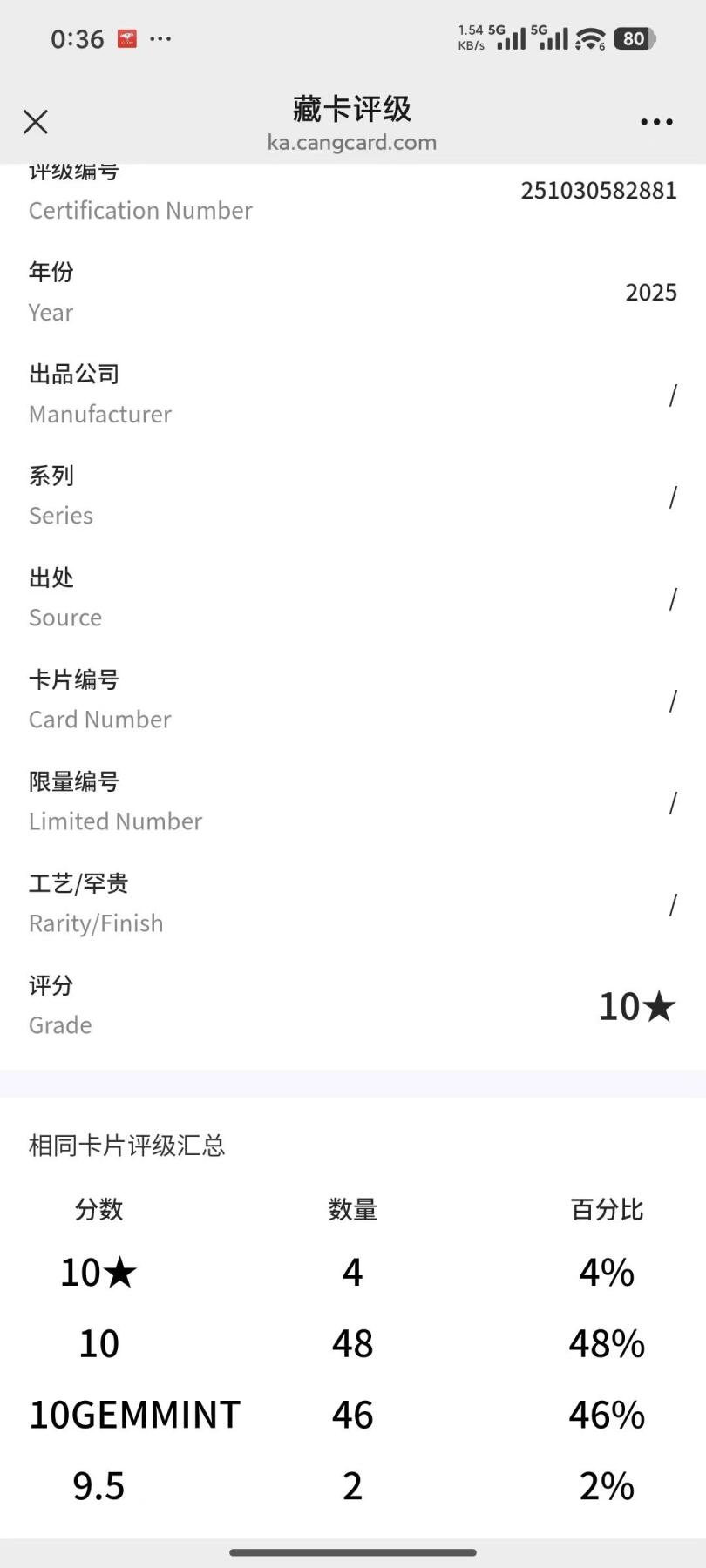Tap the Year value 2025
This screenshot has width=706, height=1568.
coord(650,292)
